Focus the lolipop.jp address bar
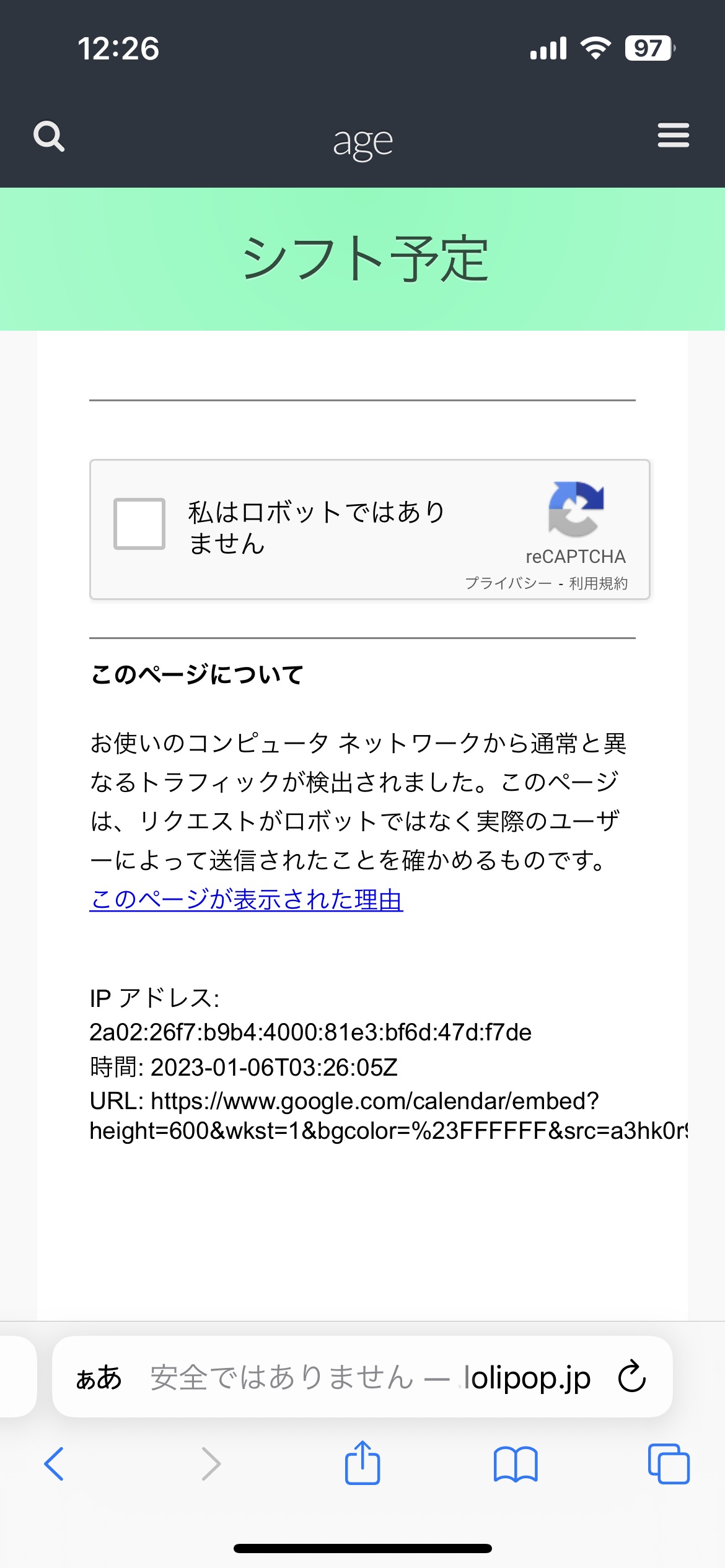The height and width of the screenshot is (1568, 725). 372,1378
